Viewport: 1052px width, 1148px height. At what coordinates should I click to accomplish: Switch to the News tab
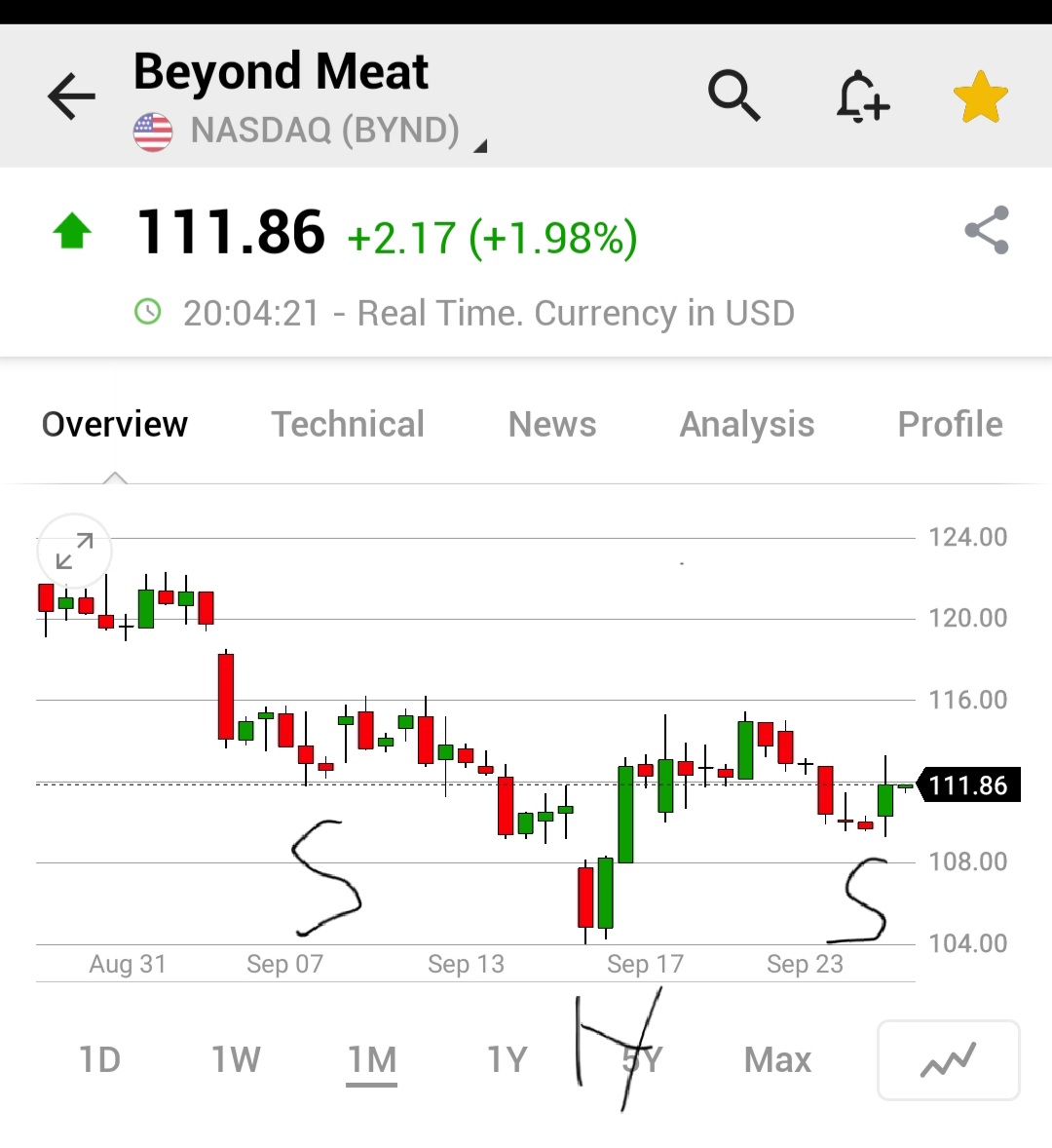coord(552,425)
